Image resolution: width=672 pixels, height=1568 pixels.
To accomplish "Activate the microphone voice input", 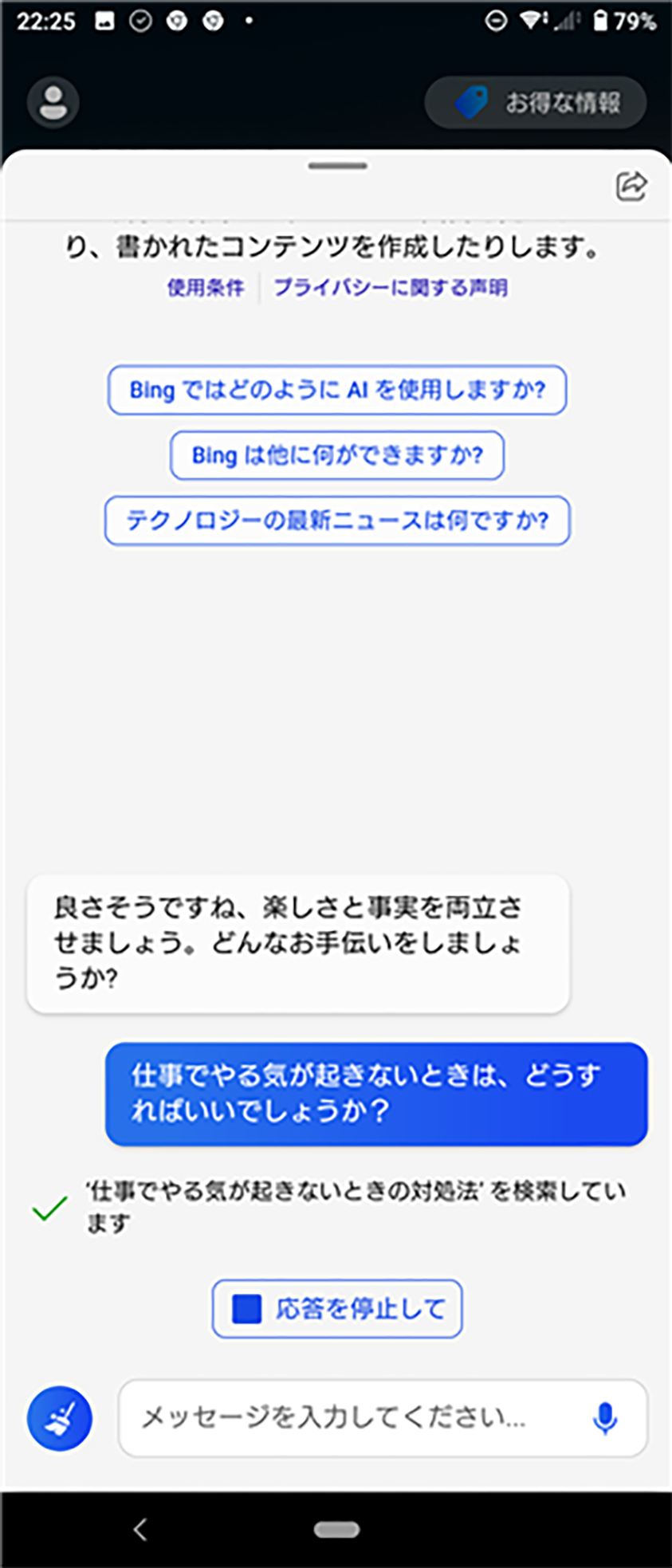I will tap(606, 1419).
